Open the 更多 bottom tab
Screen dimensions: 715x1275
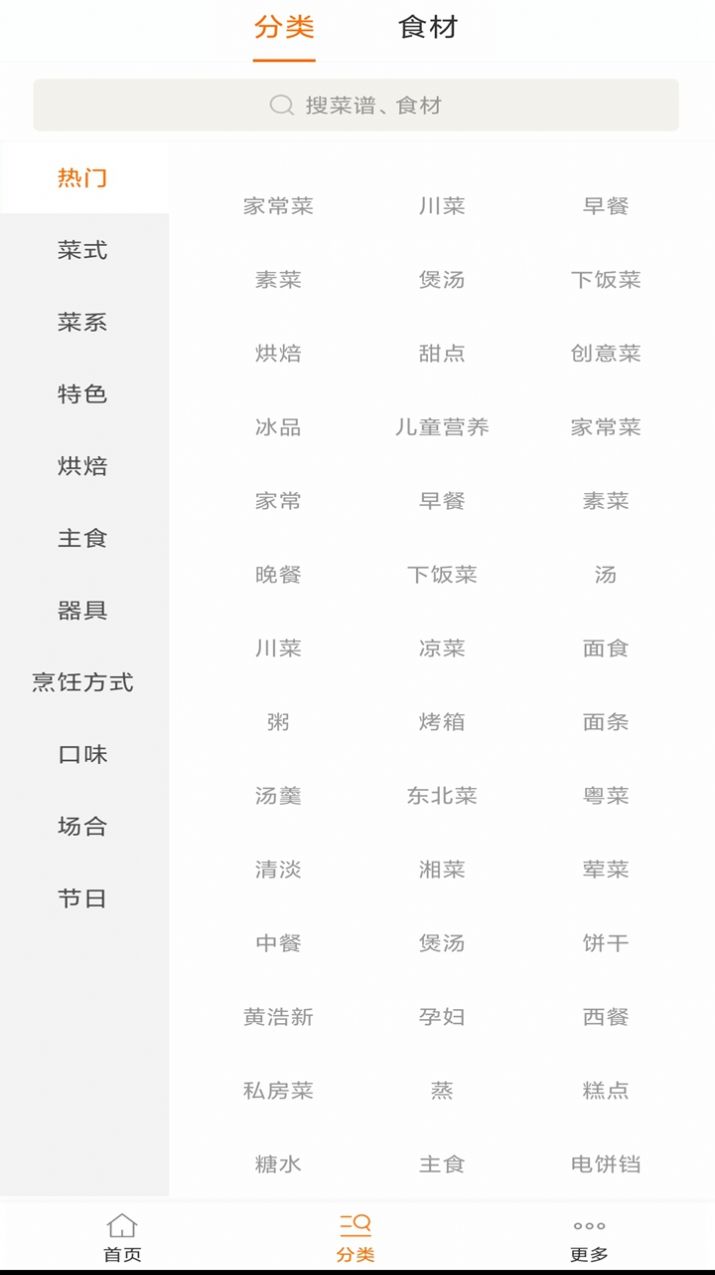point(589,1238)
